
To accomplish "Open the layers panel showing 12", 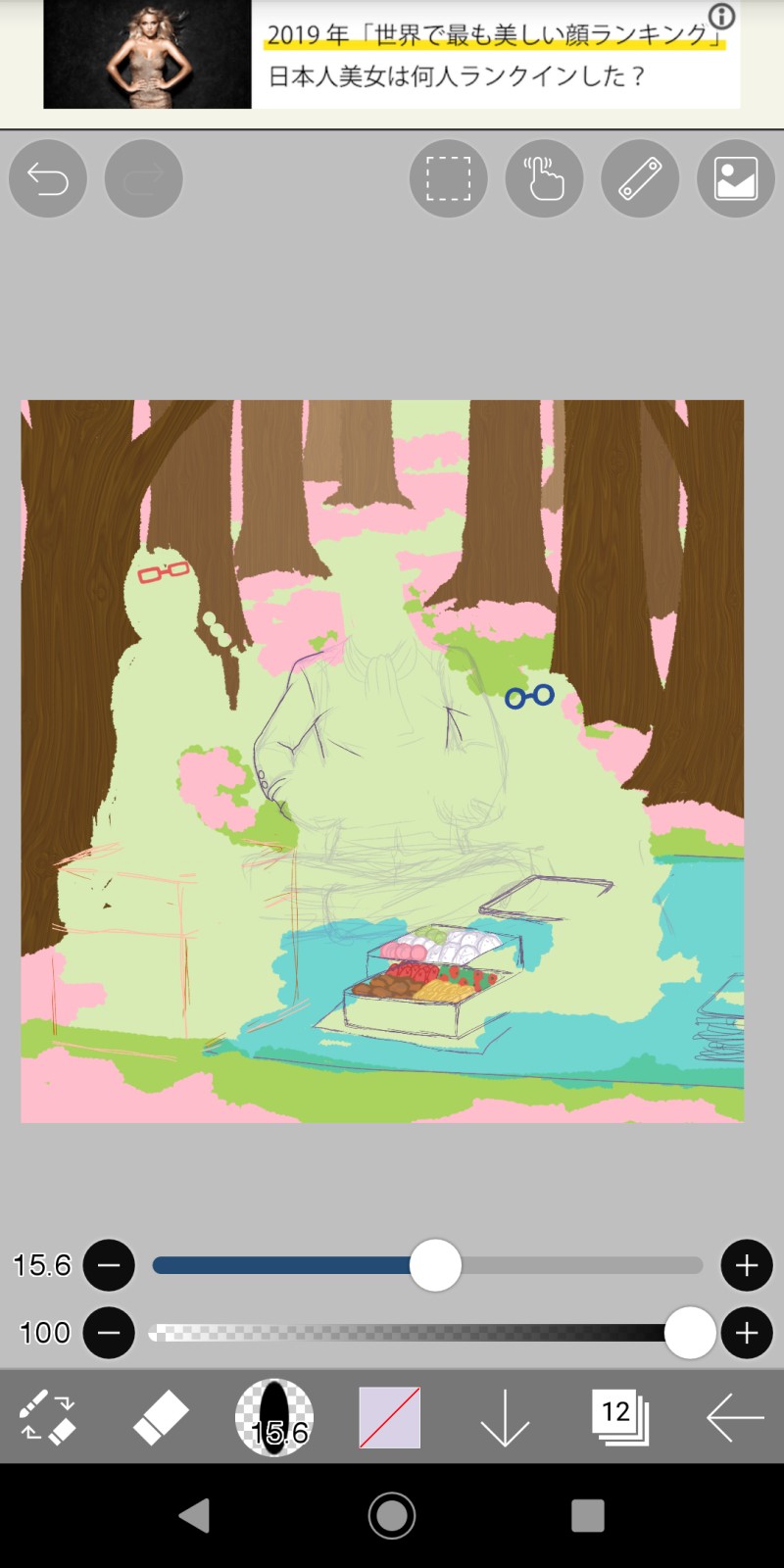I will [619, 1417].
